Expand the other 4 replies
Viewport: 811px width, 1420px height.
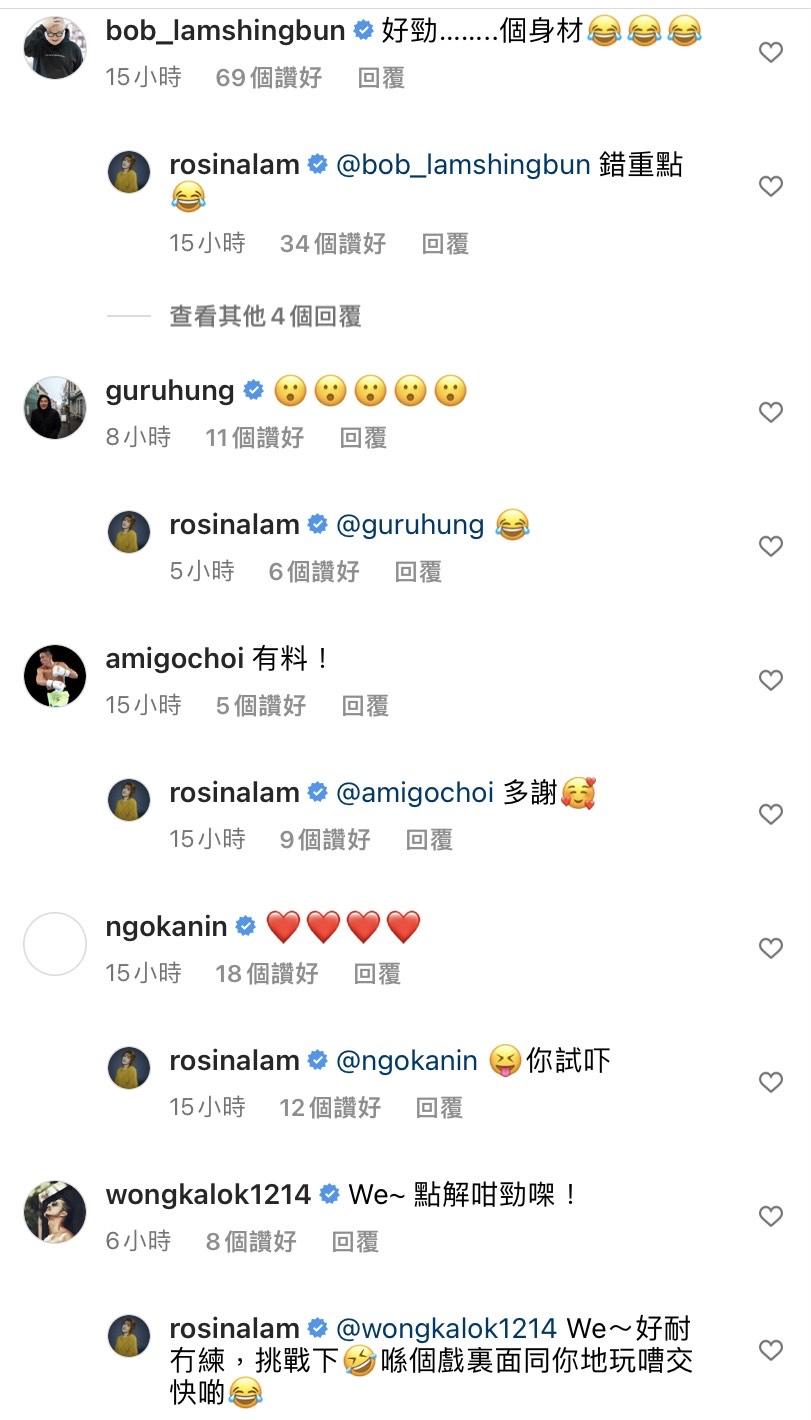265,316
